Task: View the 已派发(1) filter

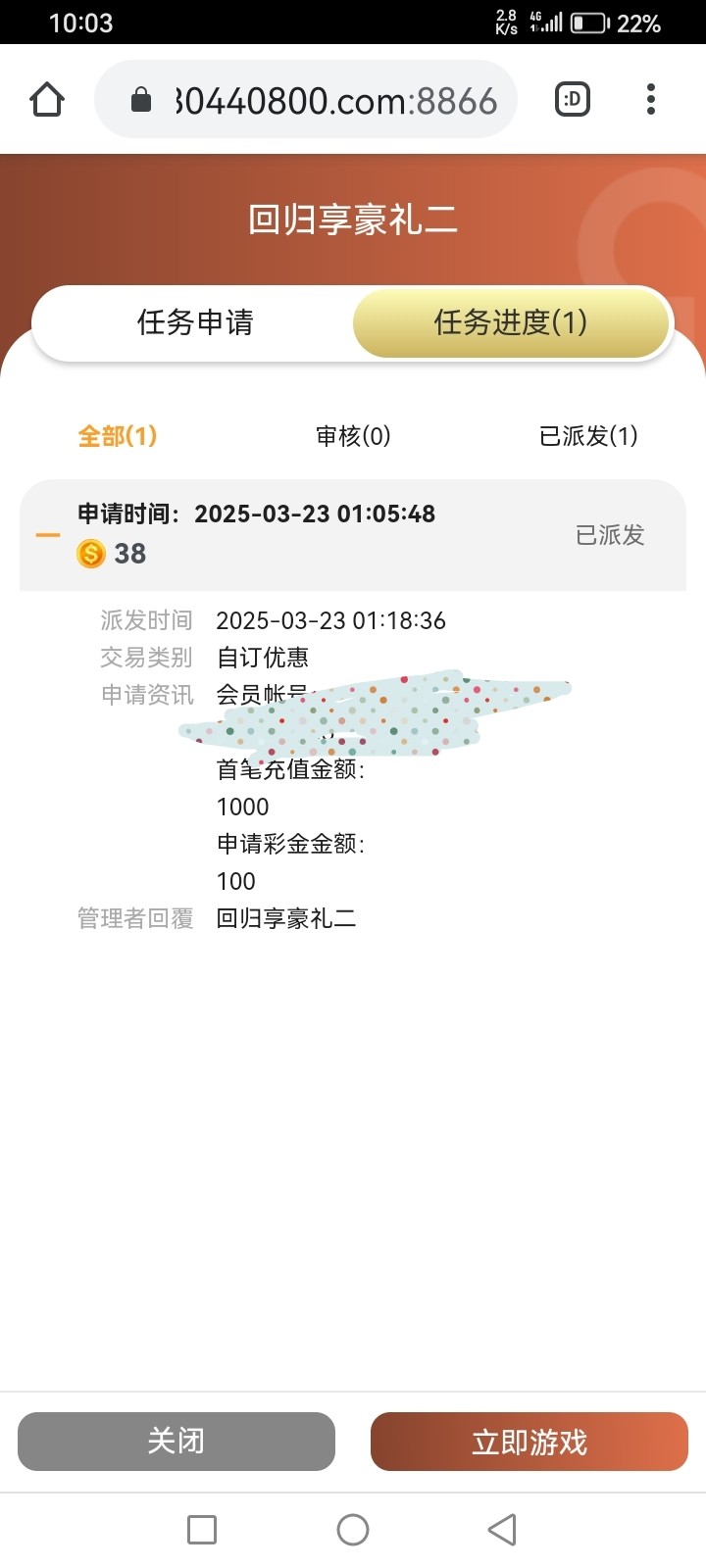Action: (x=588, y=436)
